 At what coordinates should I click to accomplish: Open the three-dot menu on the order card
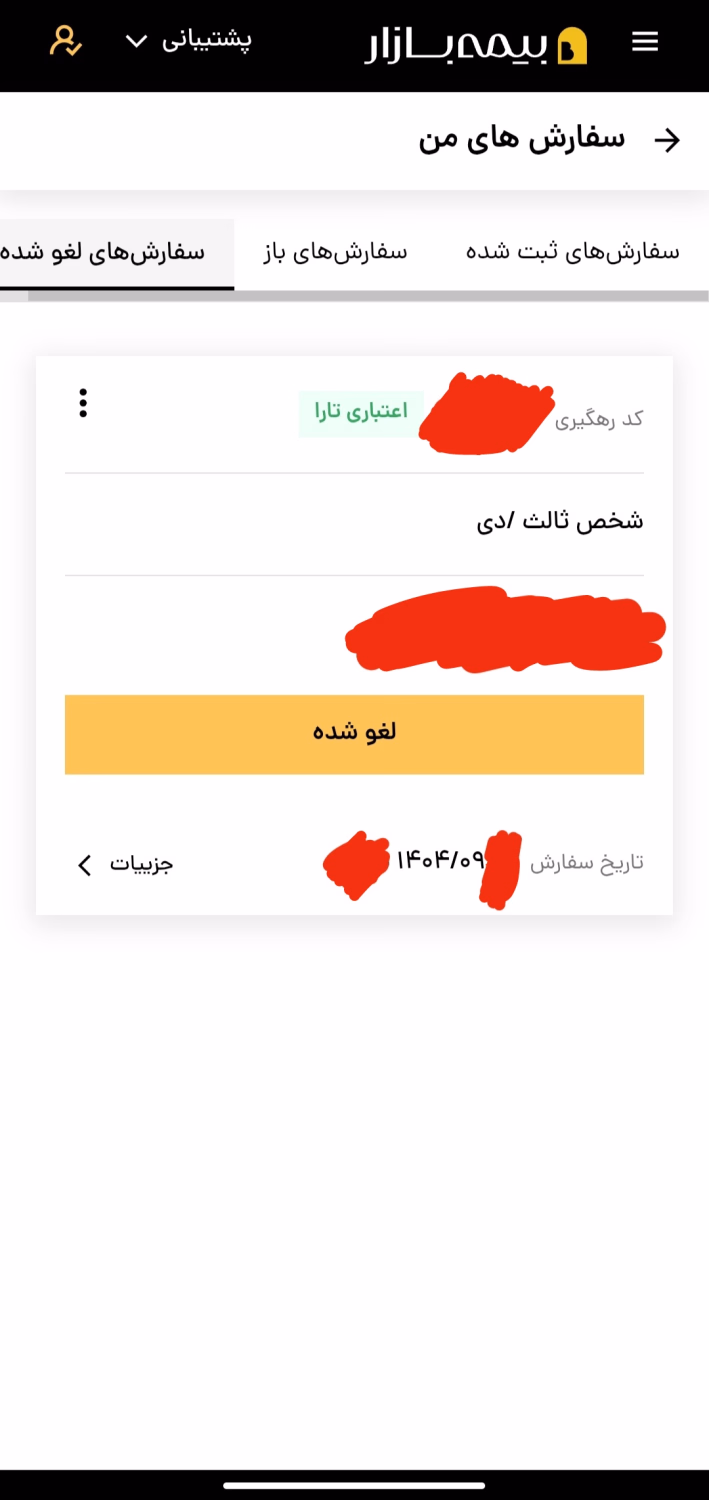coord(83,402)
